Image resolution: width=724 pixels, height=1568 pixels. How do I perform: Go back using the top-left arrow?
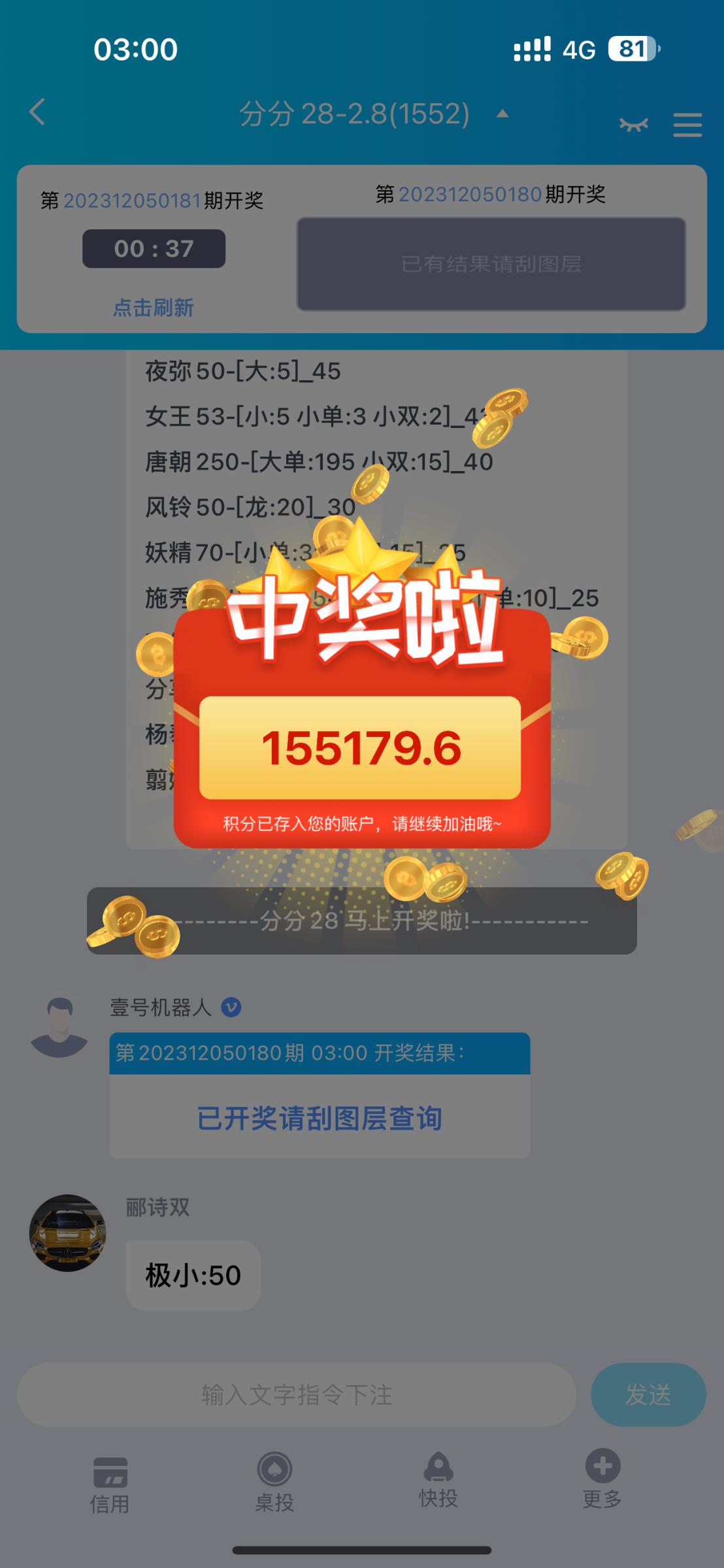[38, 112]
